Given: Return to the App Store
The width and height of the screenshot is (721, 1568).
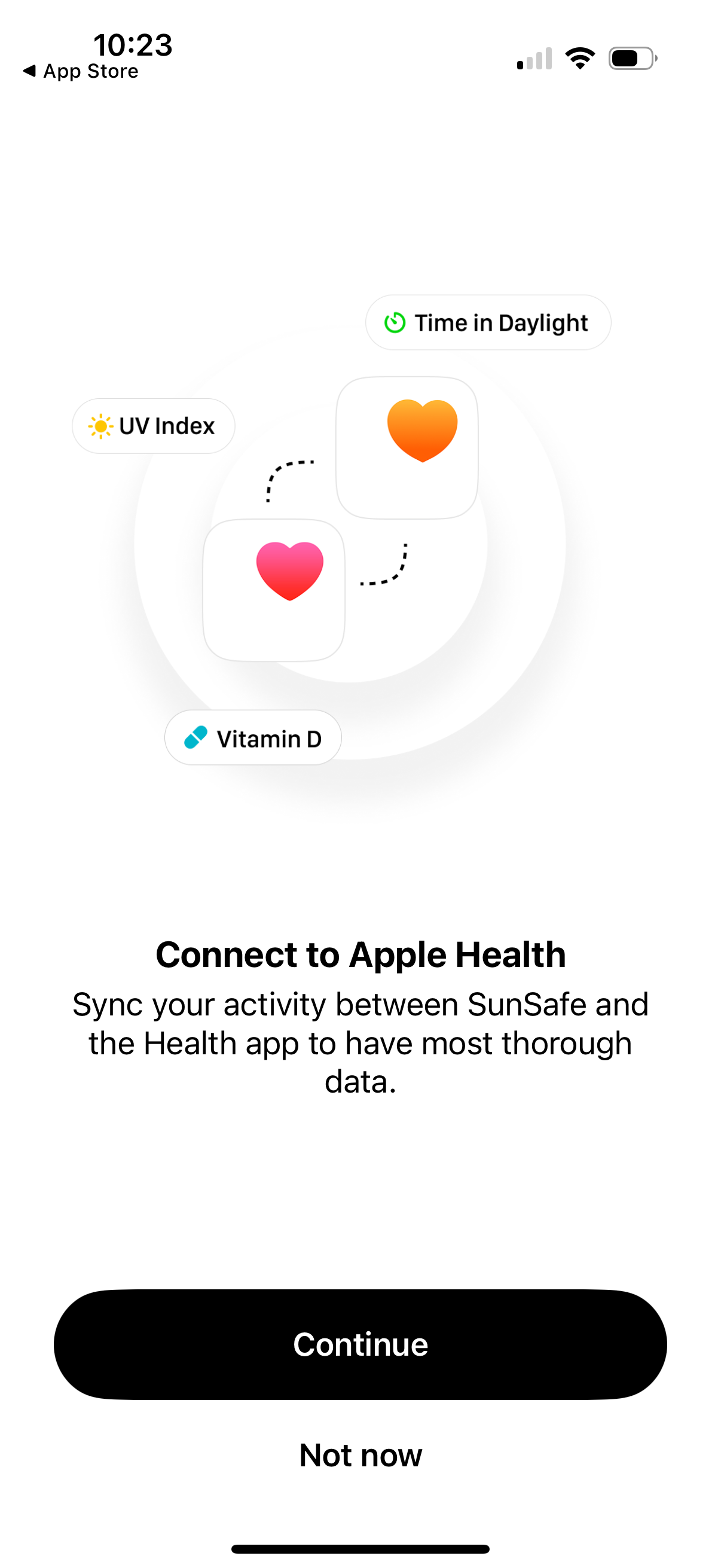Looking at the screenshot, I should click(81, 71).
